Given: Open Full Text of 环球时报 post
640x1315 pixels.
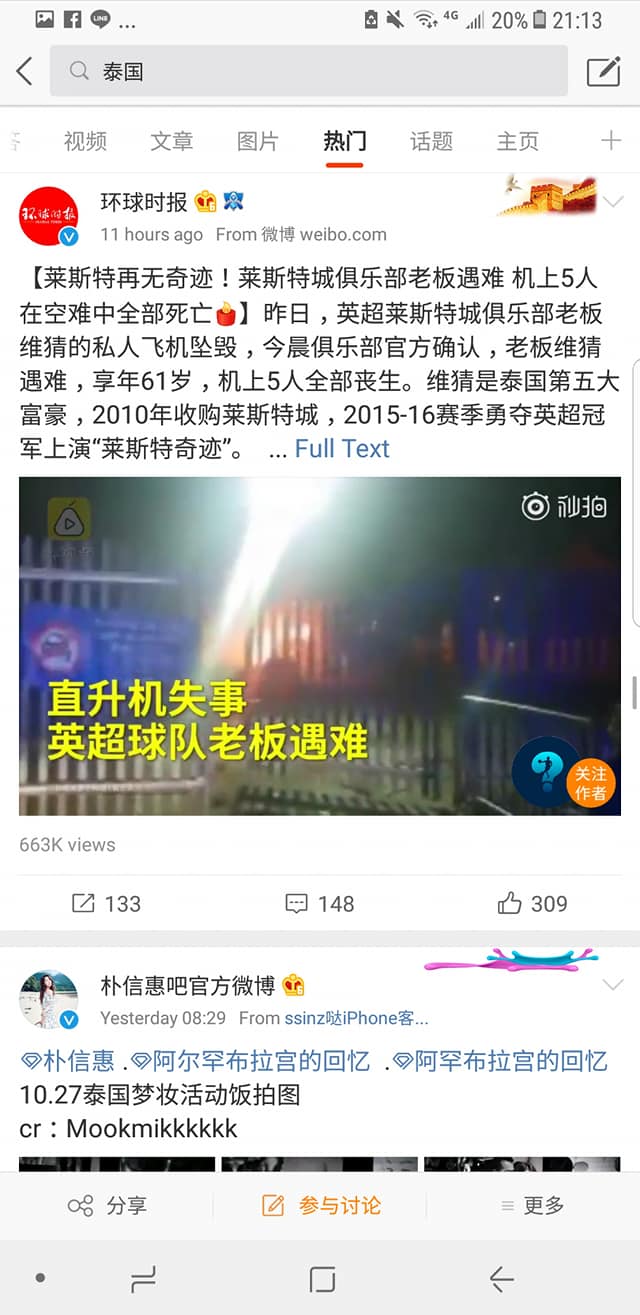Looking at the screenshot, I should click(342, 449).
